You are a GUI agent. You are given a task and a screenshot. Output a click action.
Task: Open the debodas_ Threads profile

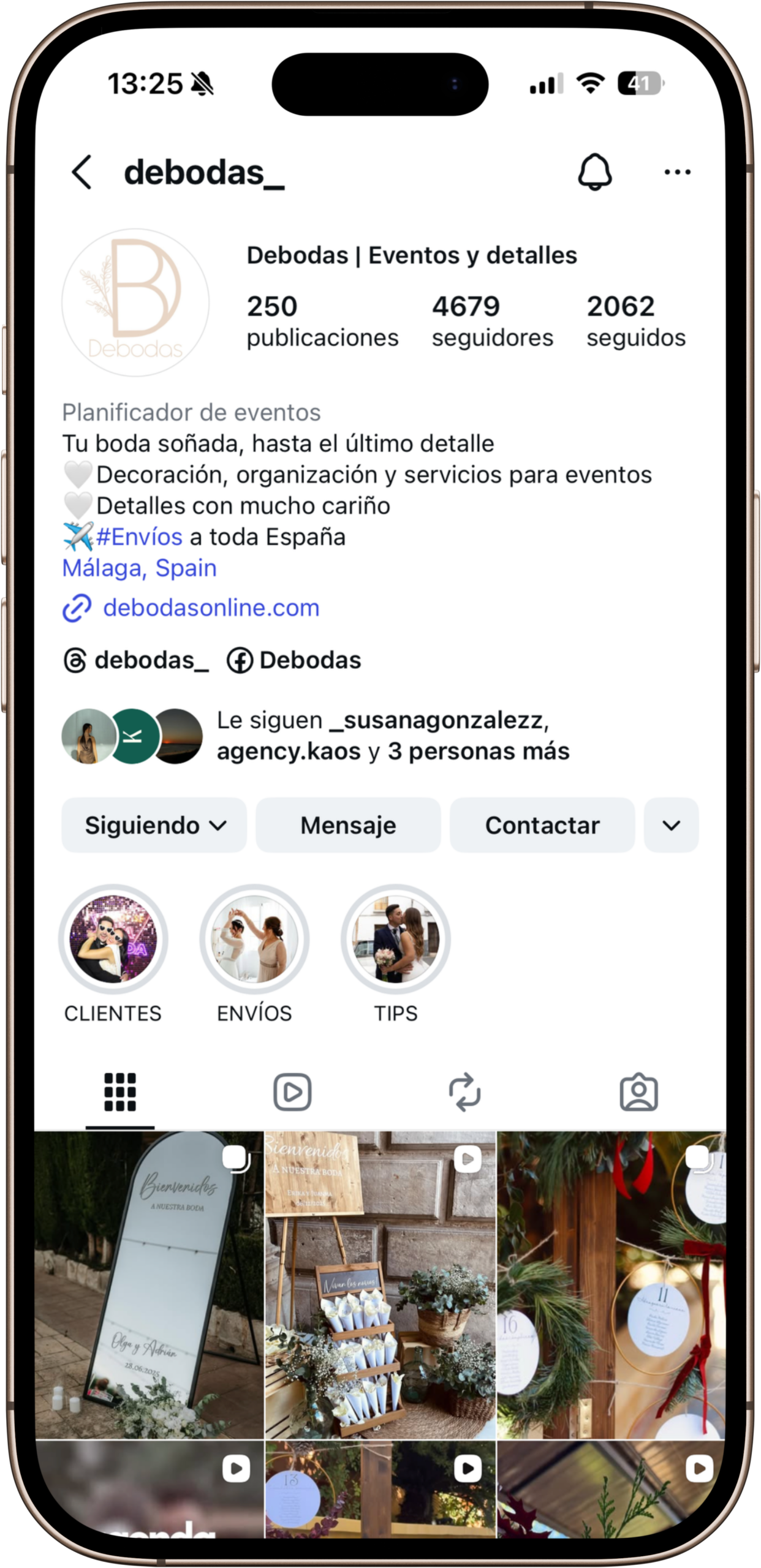(x=136, y=661)
